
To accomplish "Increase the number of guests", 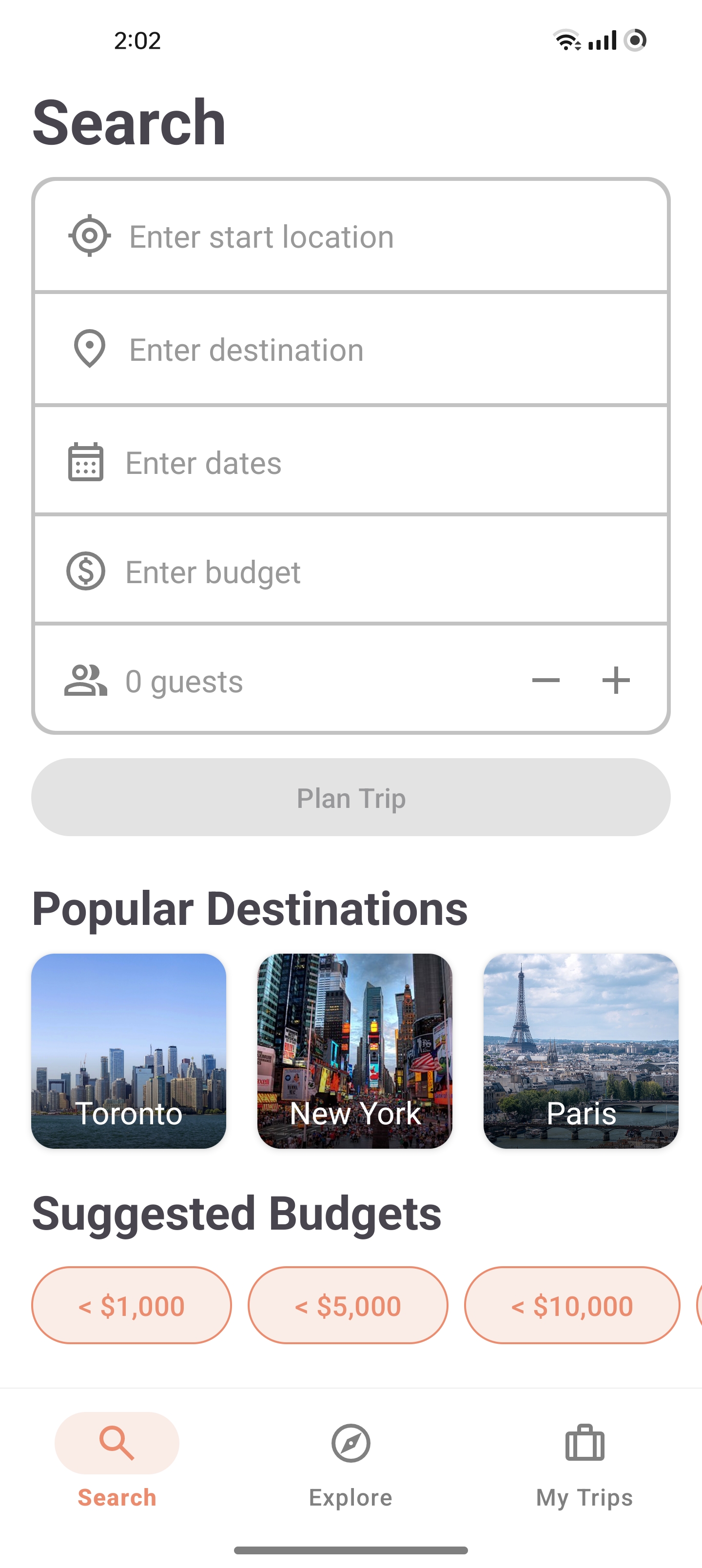I will pos(616,681).
